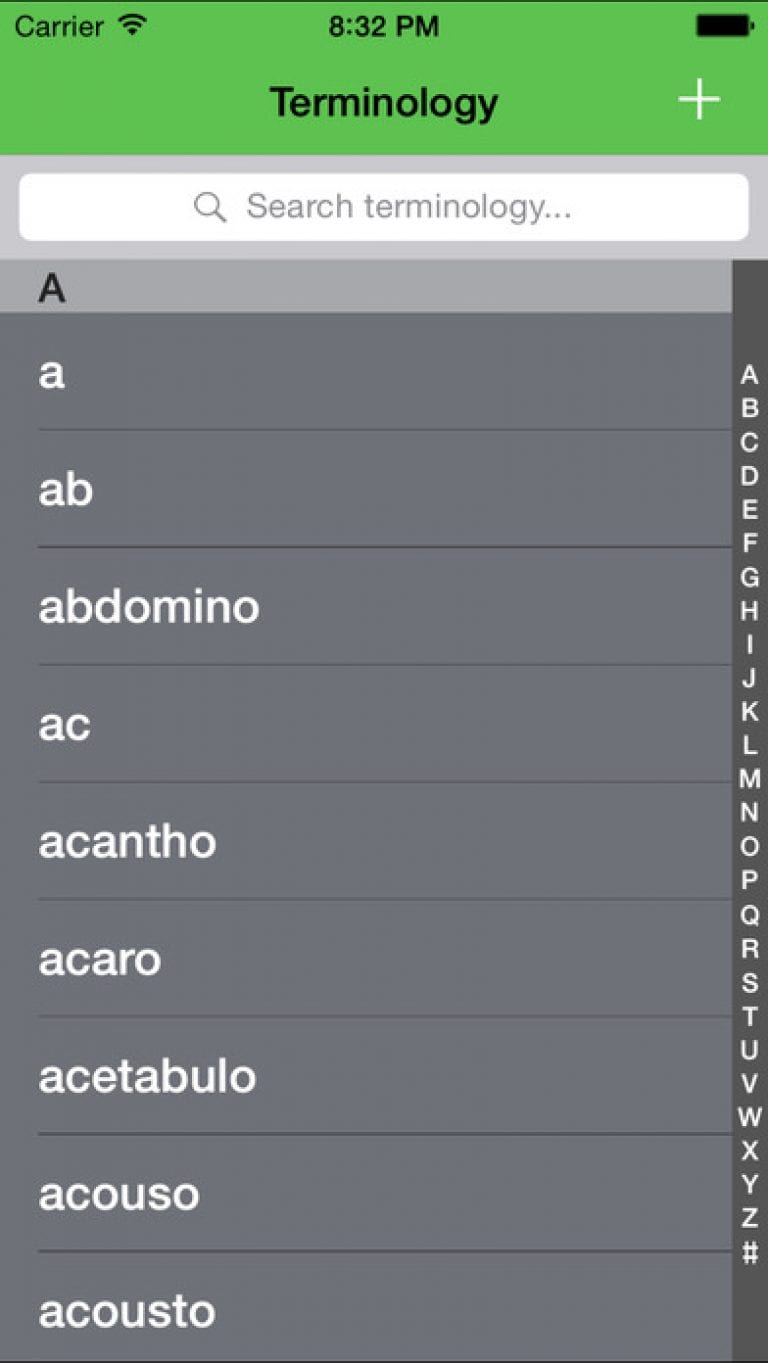Image resolution: width=768 pixels, height=1363 pixels.
Task: Tap the Terminology title bar
Action: point(384,100)
